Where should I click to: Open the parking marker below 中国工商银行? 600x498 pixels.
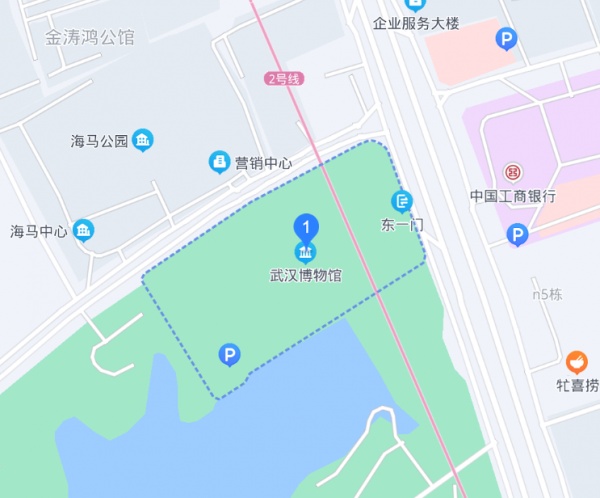(x=517, y=236)
